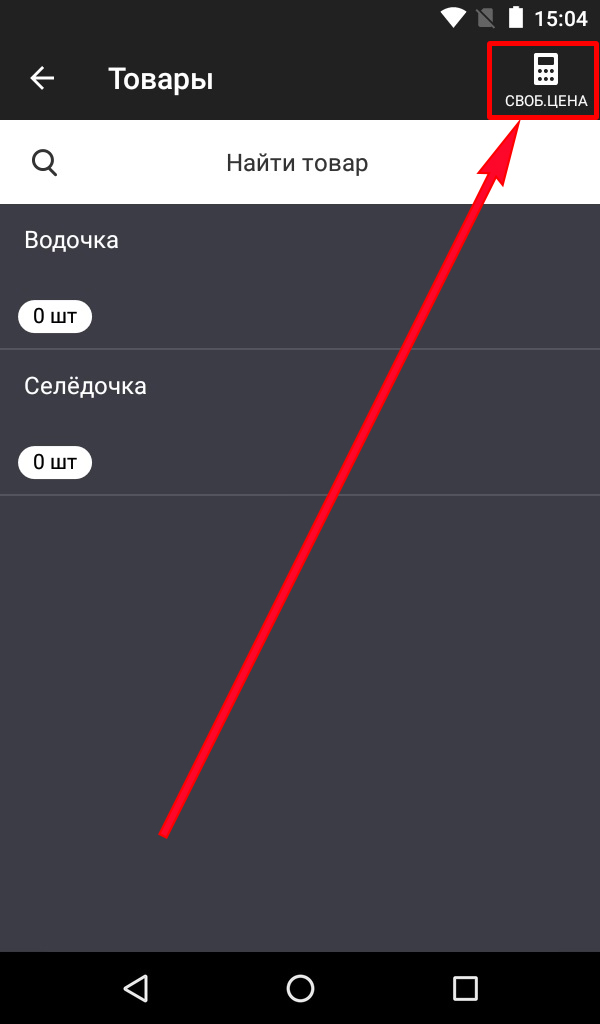Tap the system home button
The height and width of the screenshot is (1024, 600).
300,988
